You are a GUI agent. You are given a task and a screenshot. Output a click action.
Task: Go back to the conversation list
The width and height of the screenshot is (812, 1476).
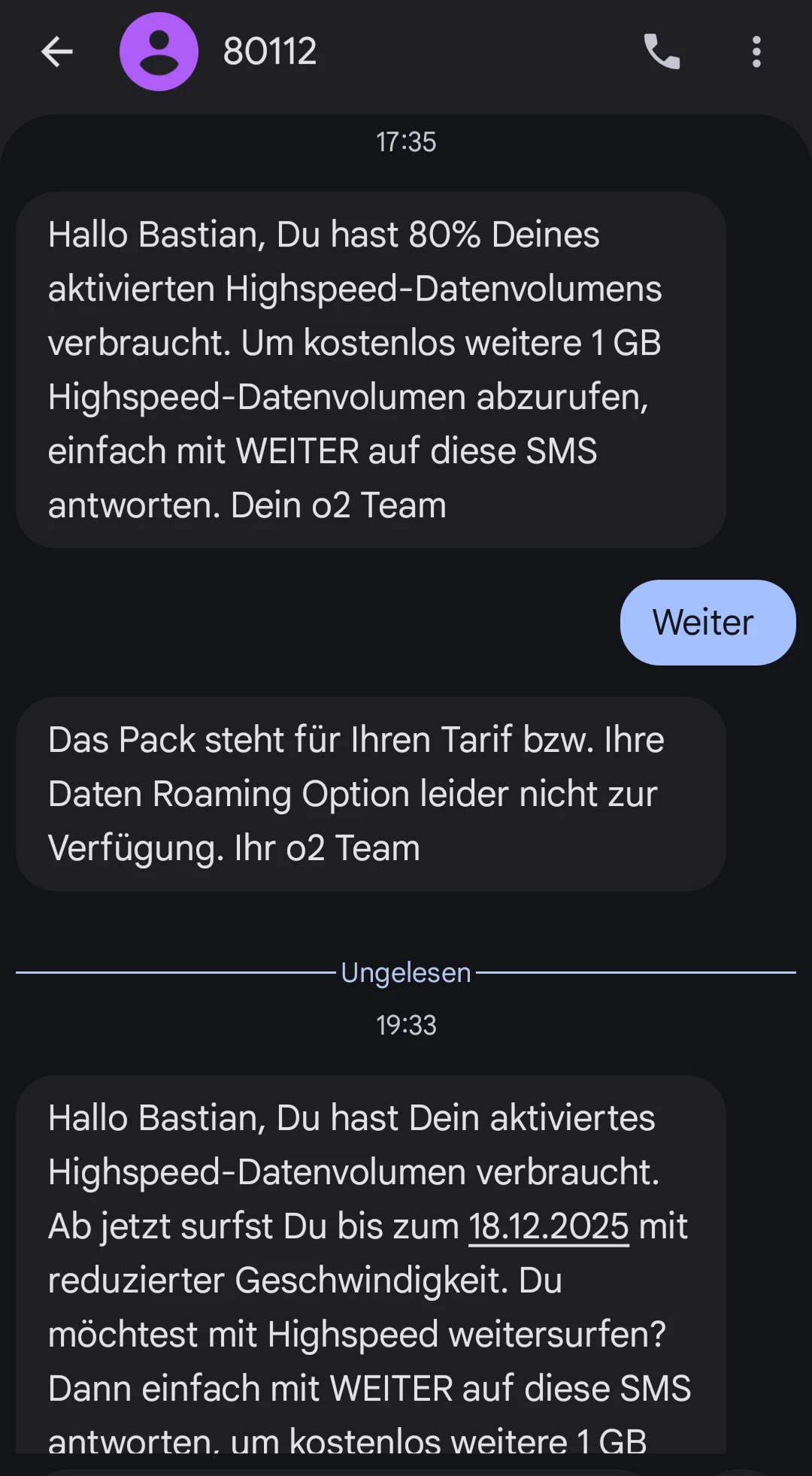click(x=57, y=52)
